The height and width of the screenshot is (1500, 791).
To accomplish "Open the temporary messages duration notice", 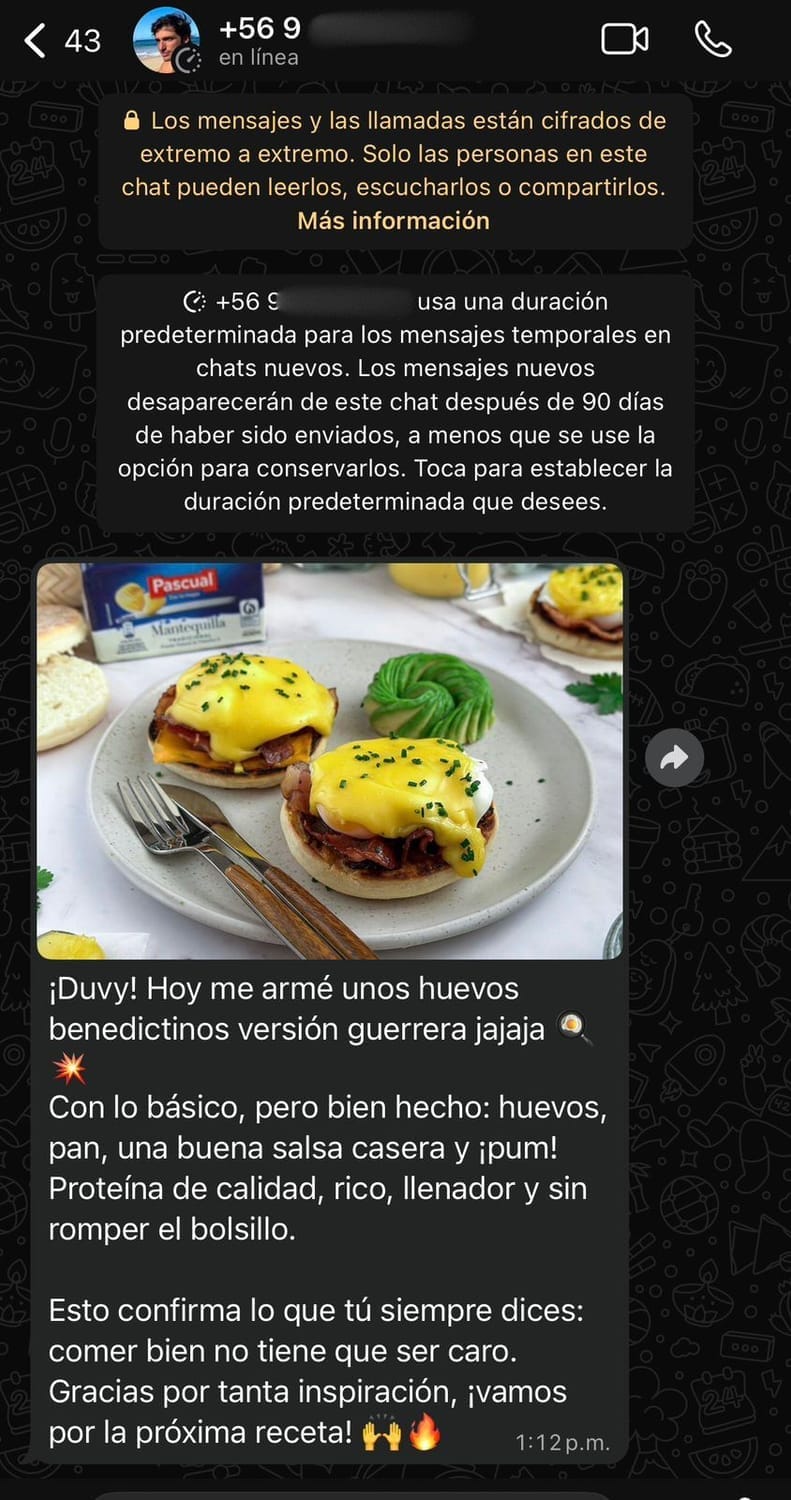I will (395, 401).
